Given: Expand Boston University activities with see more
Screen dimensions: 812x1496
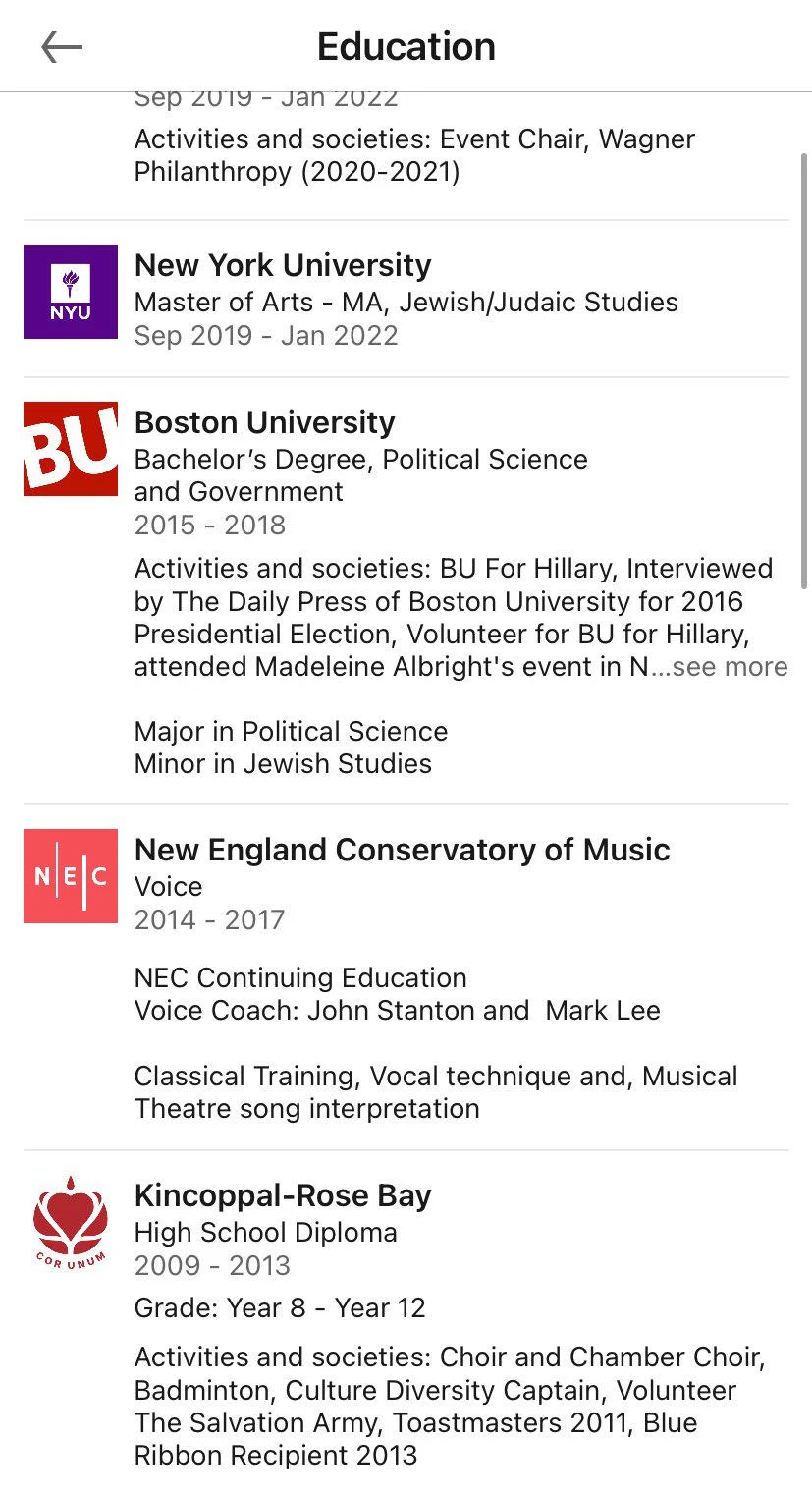Looking at the screenshot, I should 729,667.
